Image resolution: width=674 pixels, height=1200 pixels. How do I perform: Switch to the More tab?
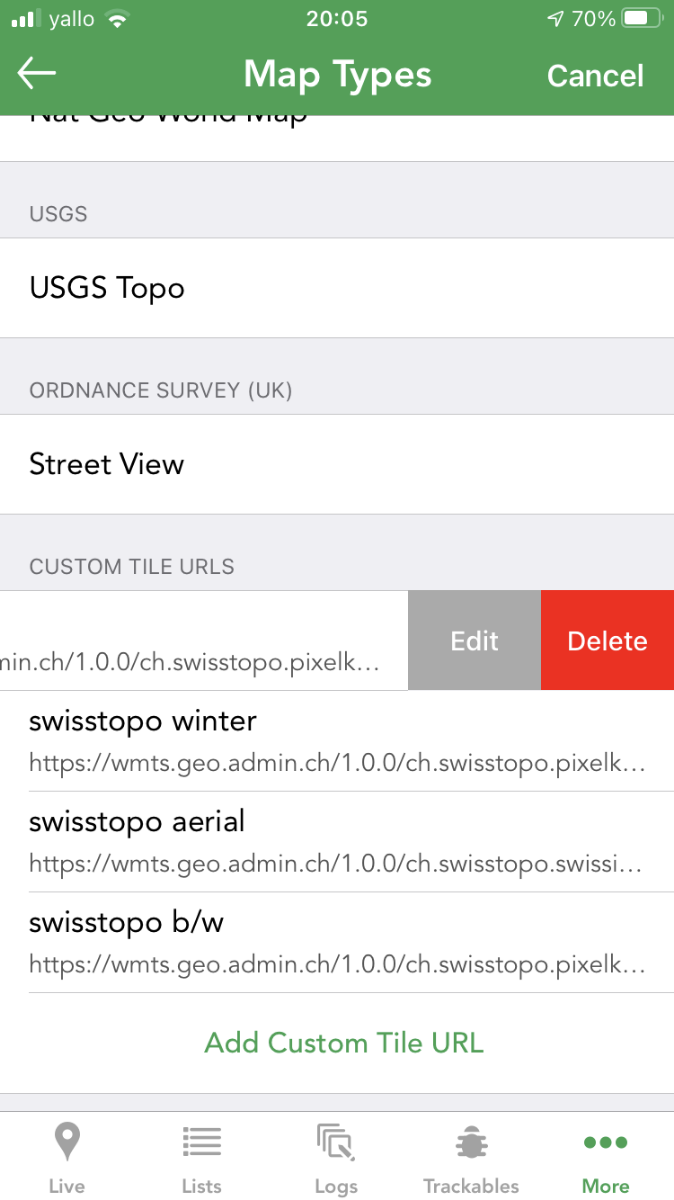tap(606, 1158)
